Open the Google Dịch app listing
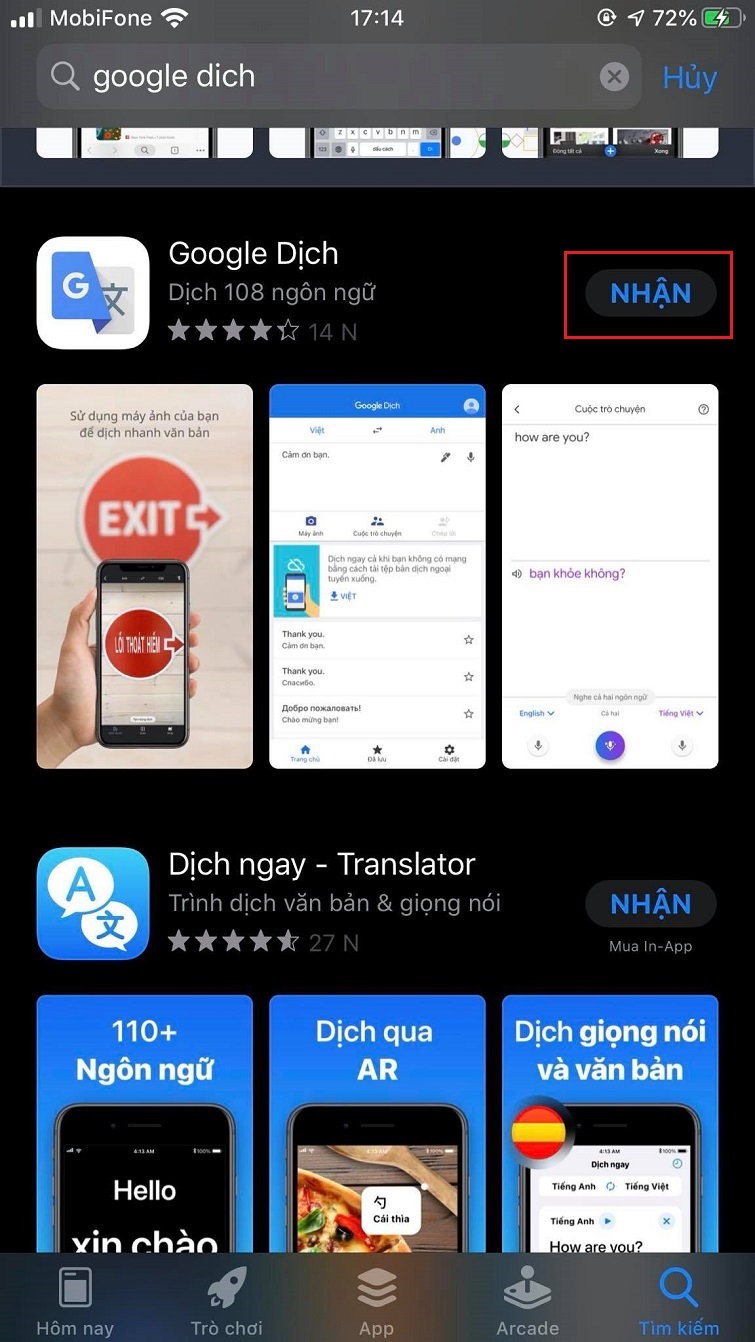755x1342 pixels. click(254, 254)
